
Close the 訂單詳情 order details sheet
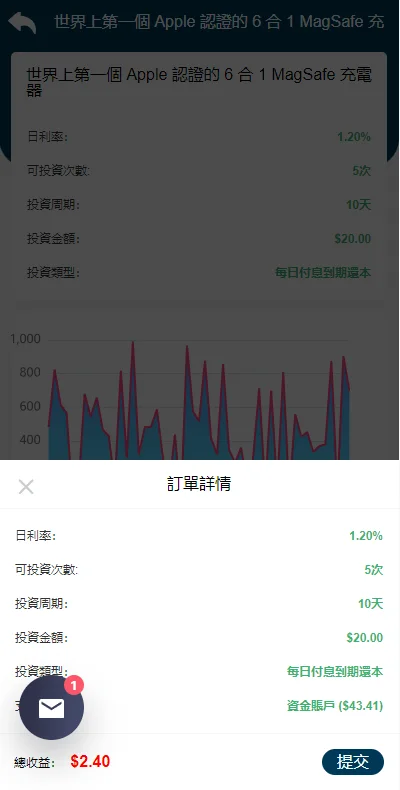pos(26,487)
